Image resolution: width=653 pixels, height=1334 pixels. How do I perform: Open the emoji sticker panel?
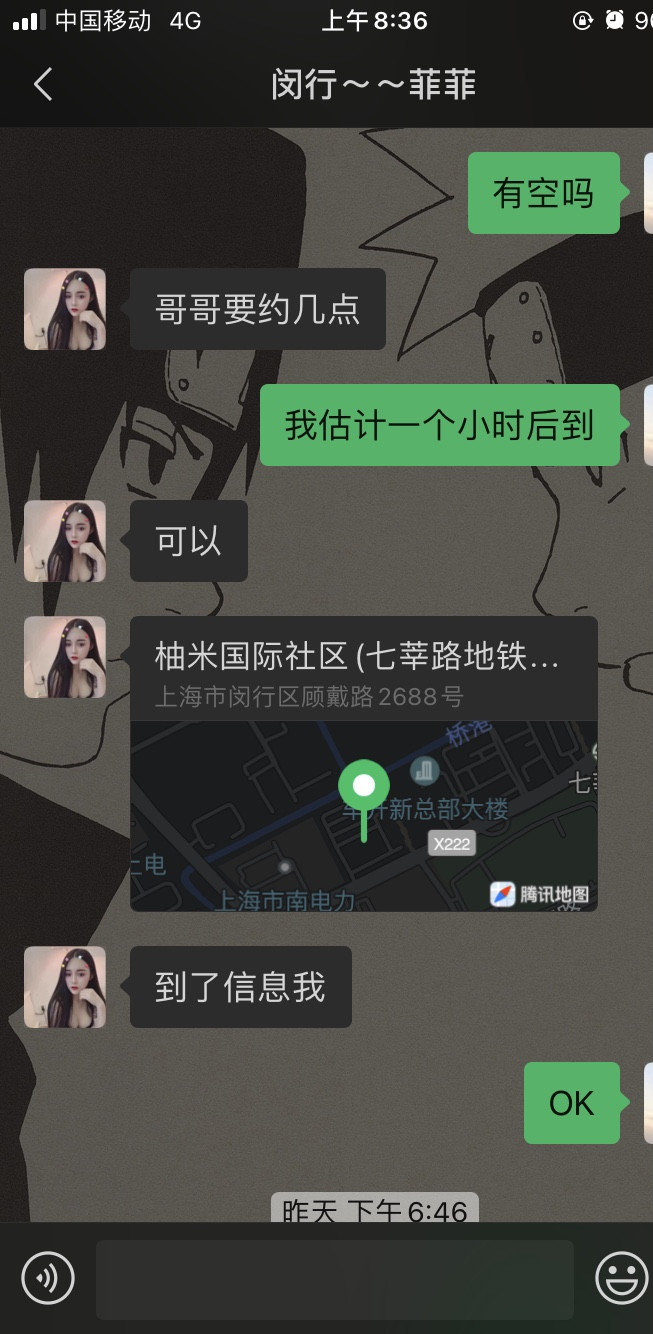[621, 1277]
